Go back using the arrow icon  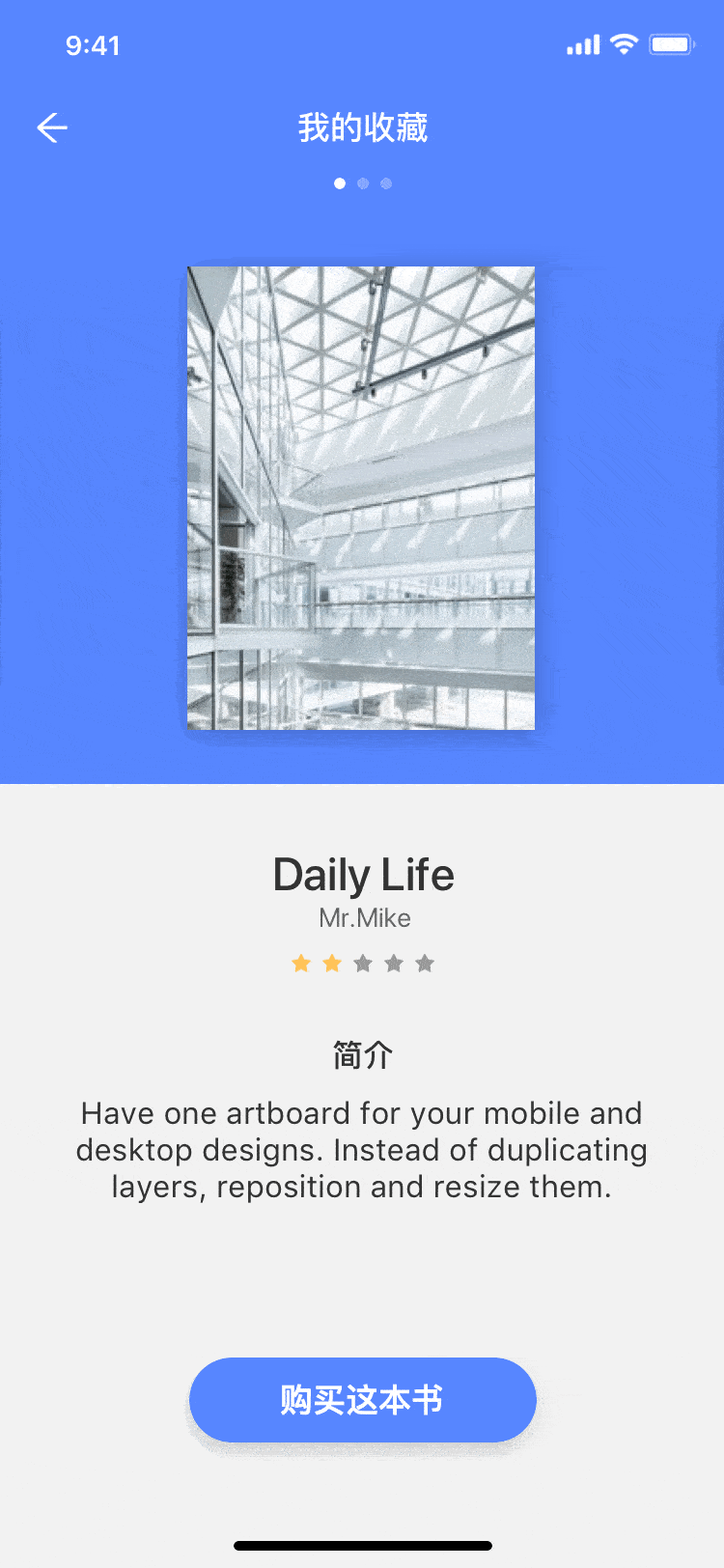[x=52, y=127]
